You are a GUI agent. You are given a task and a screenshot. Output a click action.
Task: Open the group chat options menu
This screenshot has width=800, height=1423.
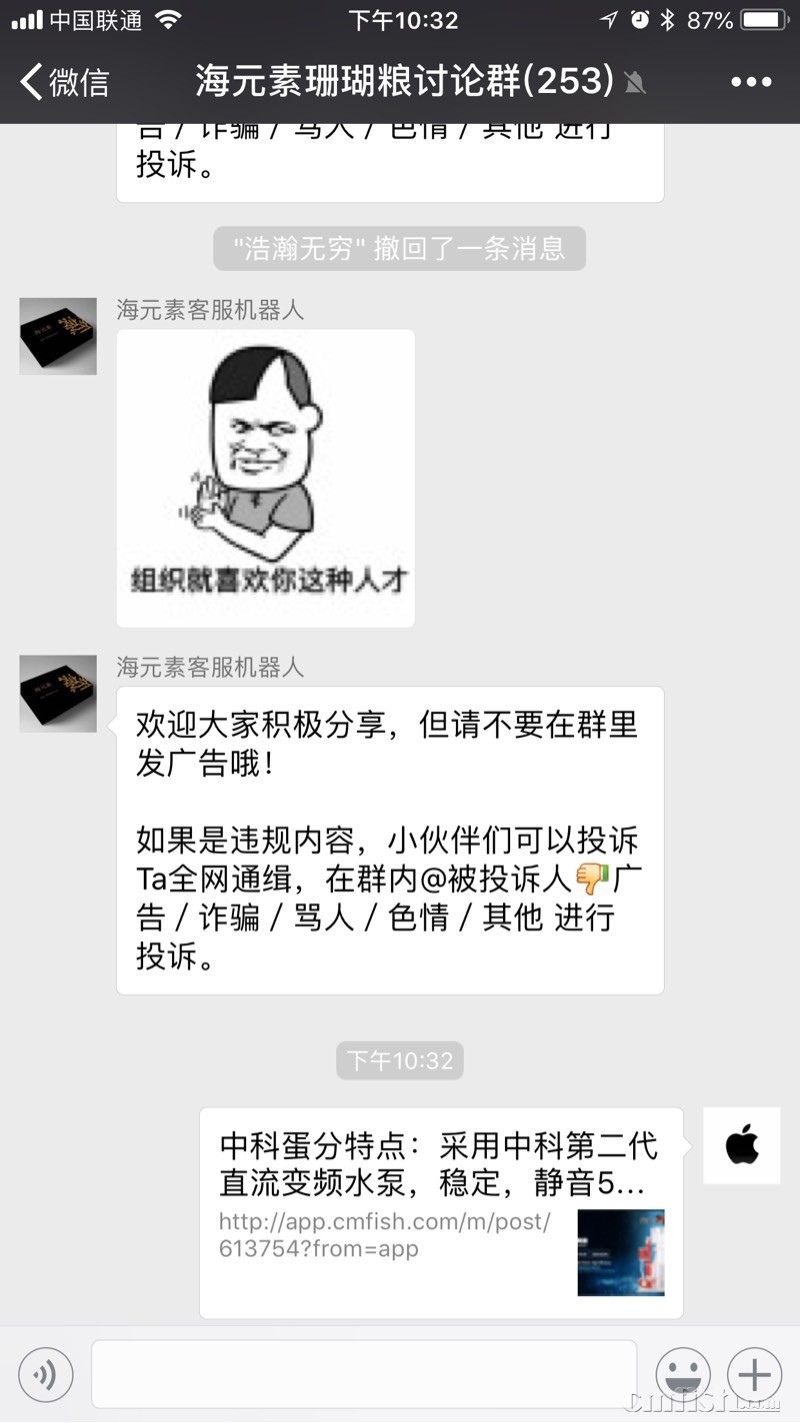click(751, 82)
